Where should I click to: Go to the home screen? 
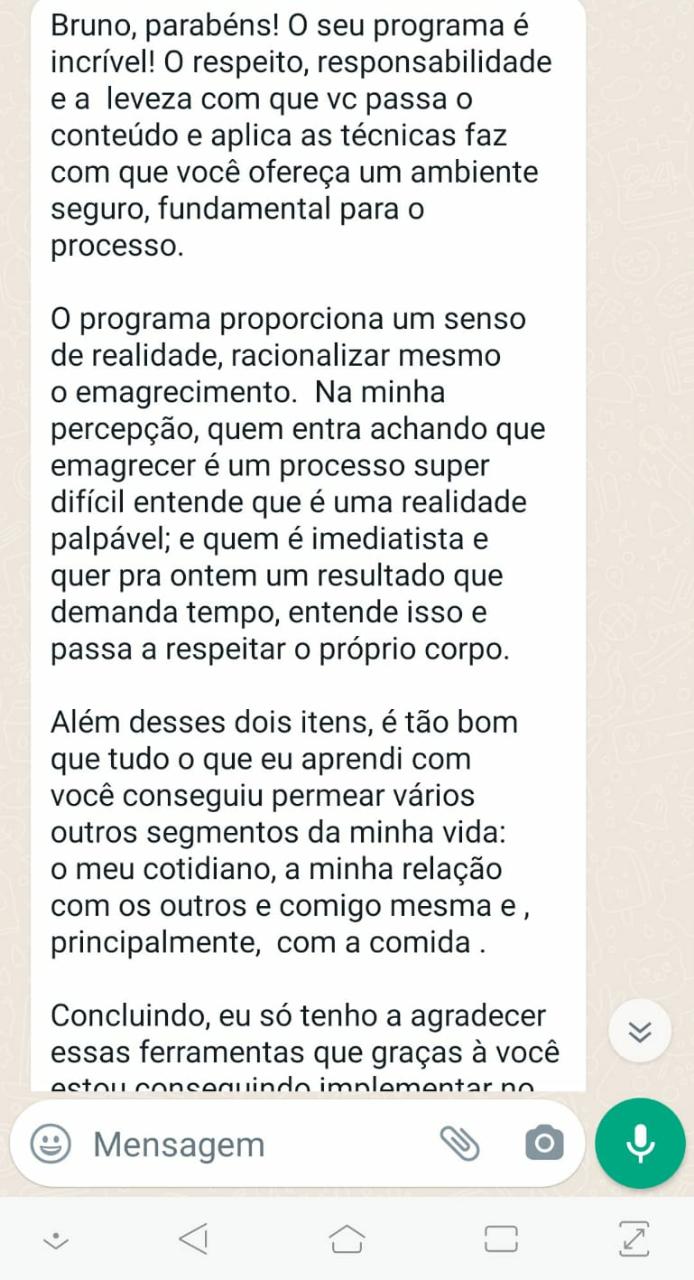(347, 1240)
